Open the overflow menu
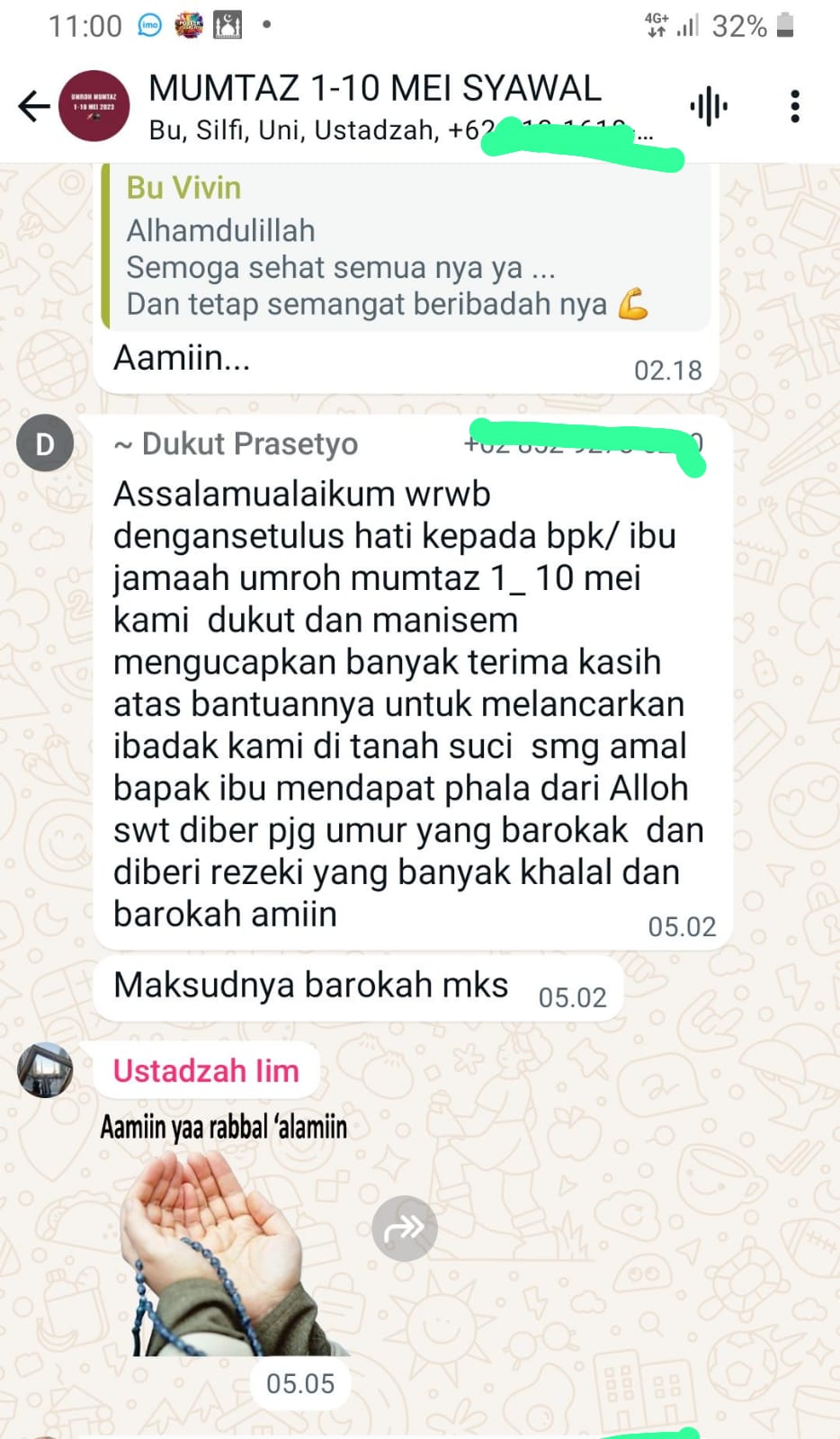The image size is (840, 1439). coord(794,106)
